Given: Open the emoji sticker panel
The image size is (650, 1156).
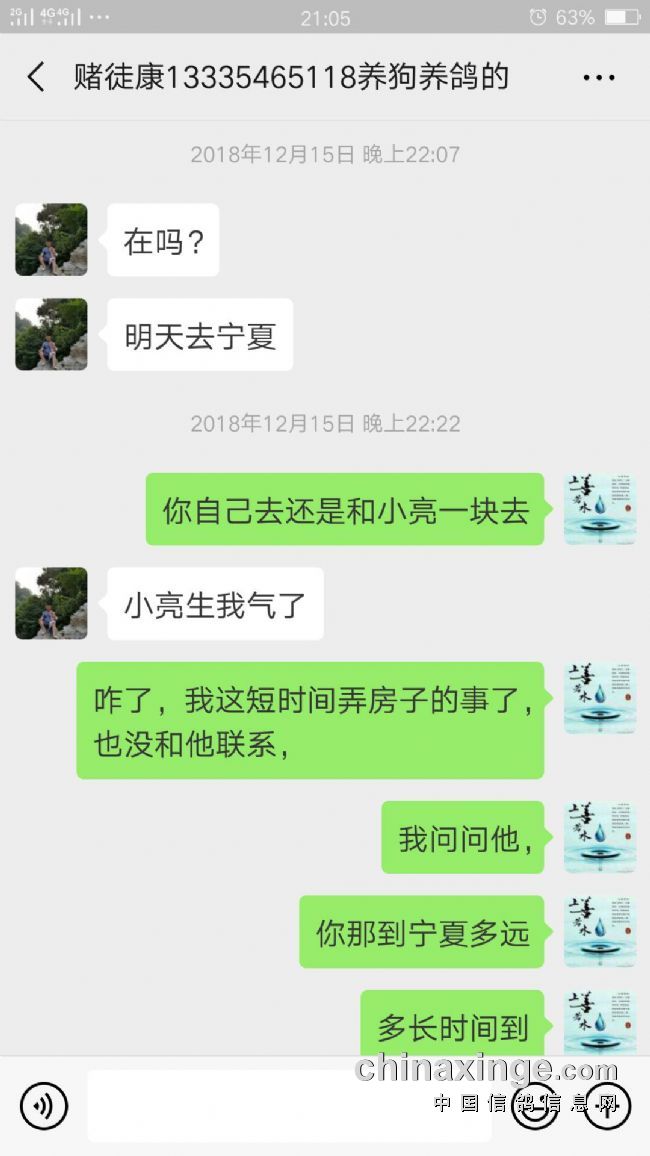Looking at the screenshot, I should (535, 1105).
